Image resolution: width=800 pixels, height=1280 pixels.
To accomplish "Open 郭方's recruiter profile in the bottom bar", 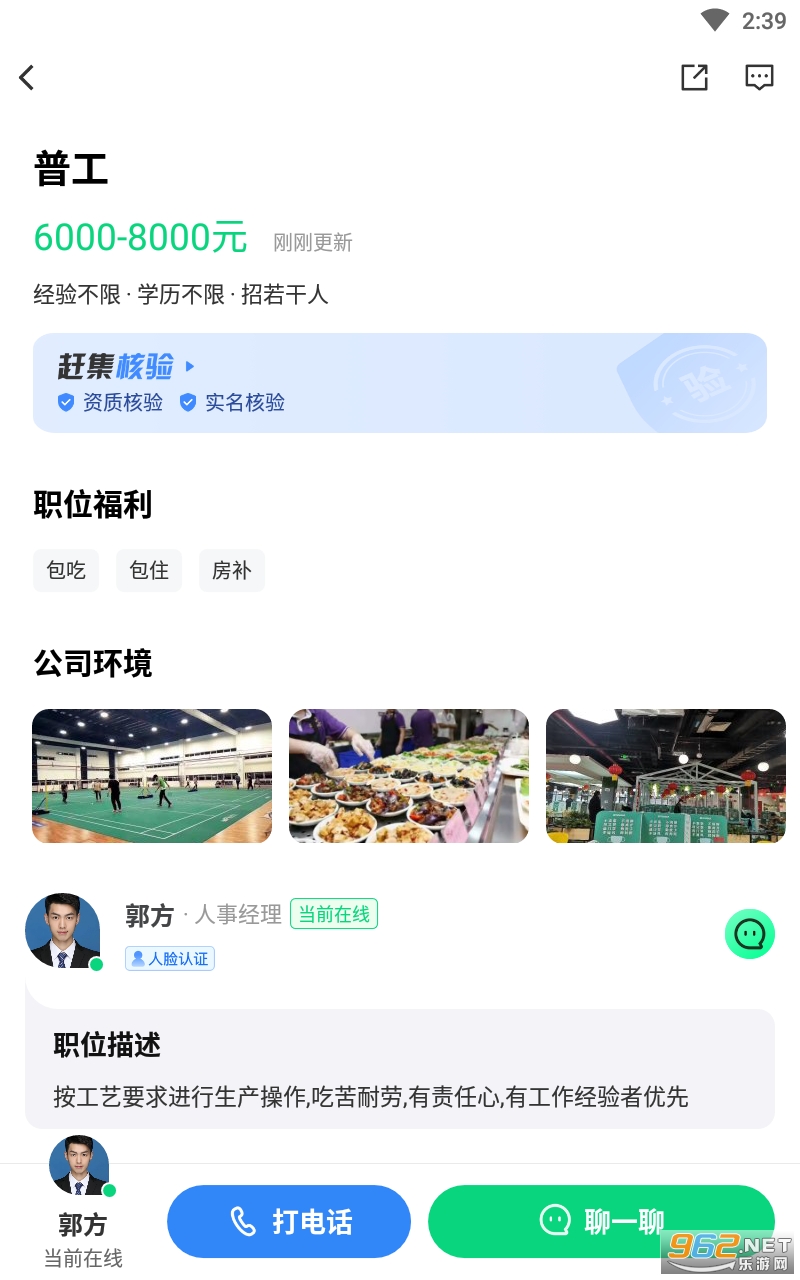I will (x=82, y=1200).
